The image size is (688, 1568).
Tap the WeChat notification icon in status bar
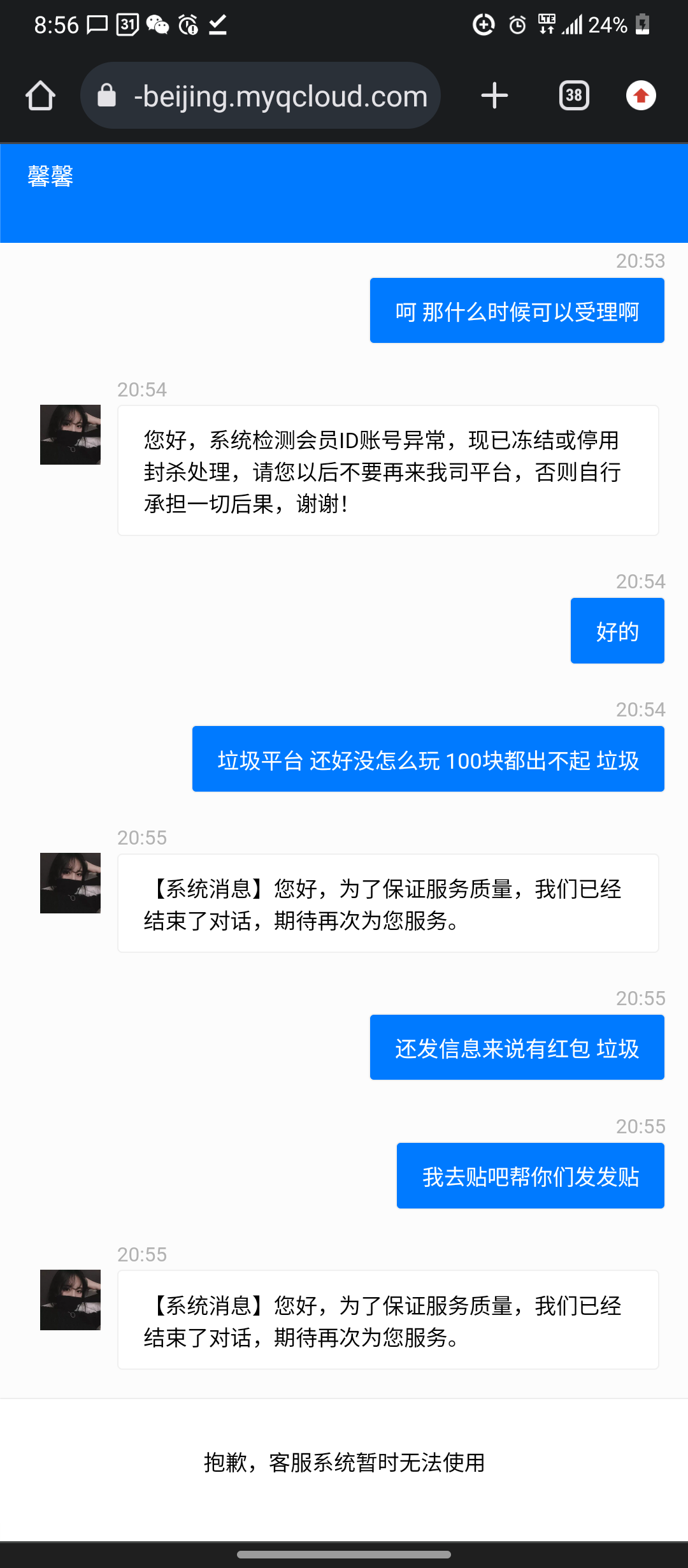(157, 24)
